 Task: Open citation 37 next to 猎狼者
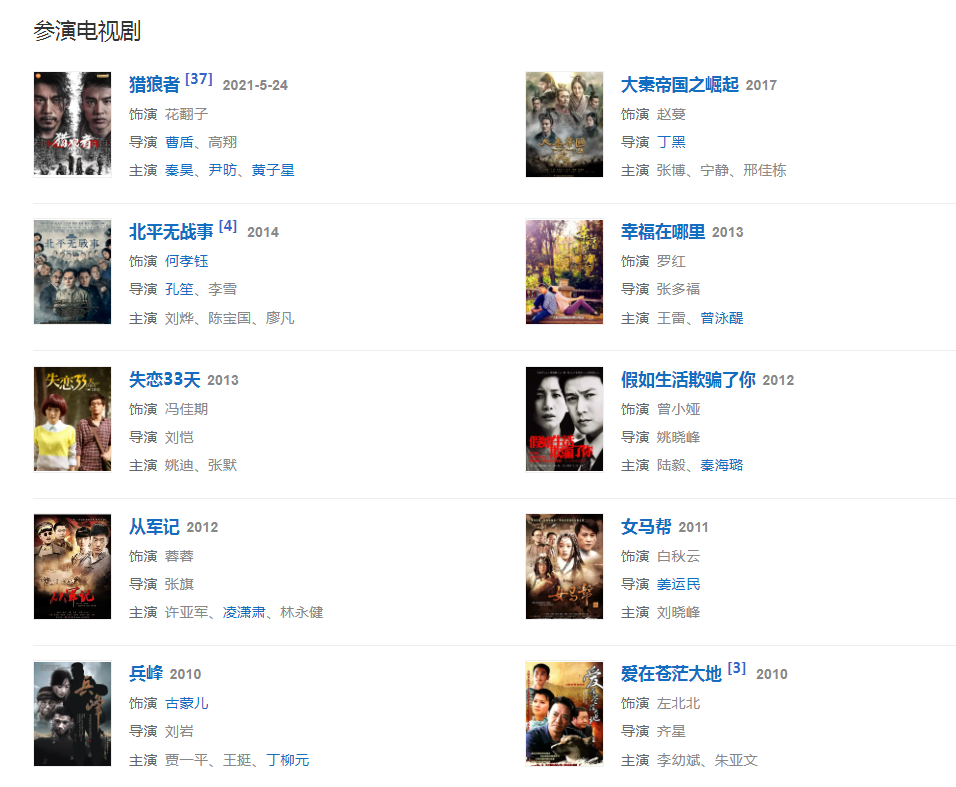tap(199, 79)
